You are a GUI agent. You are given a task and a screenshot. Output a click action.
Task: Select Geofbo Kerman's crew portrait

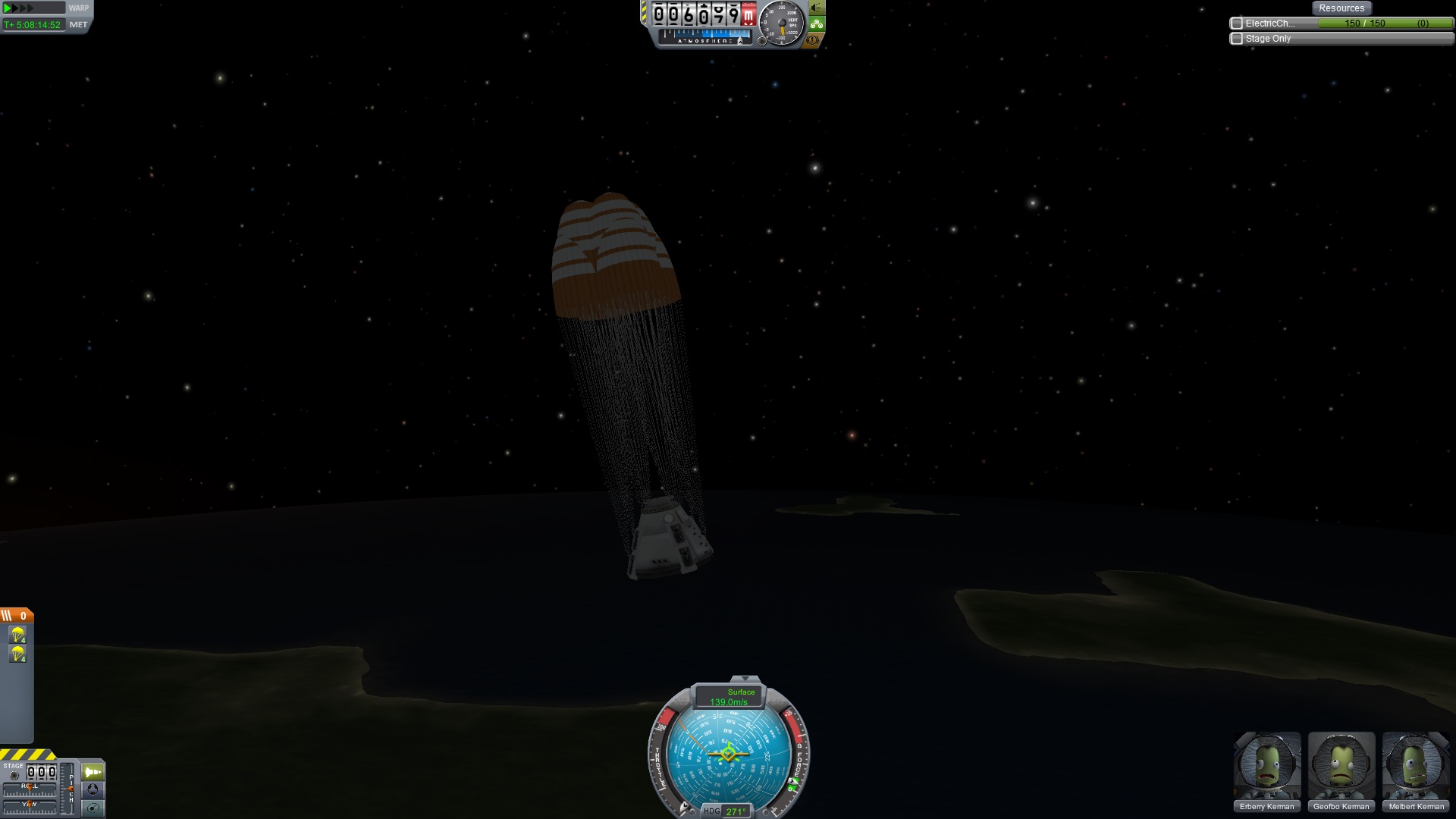[1341, 766]
